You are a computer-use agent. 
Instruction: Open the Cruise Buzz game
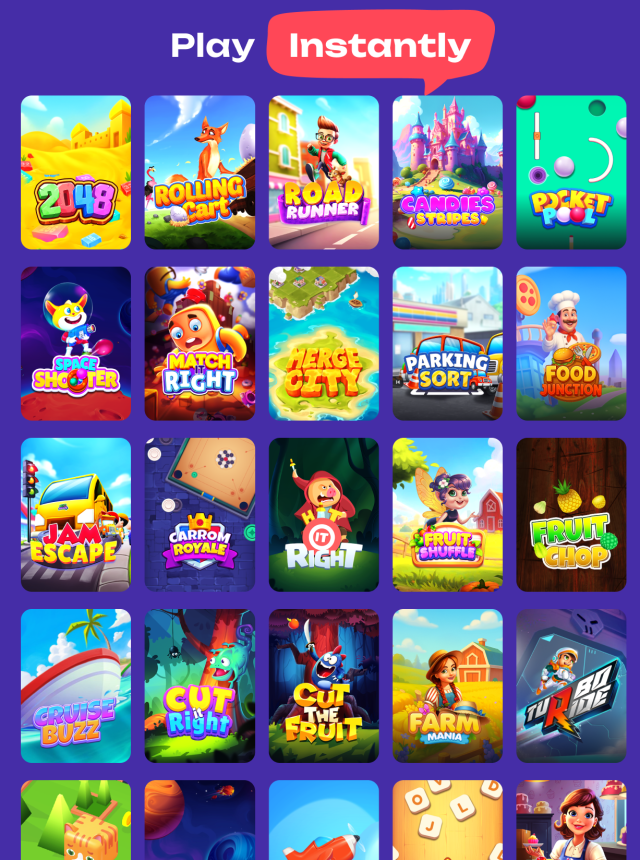(x=76, y=686)
